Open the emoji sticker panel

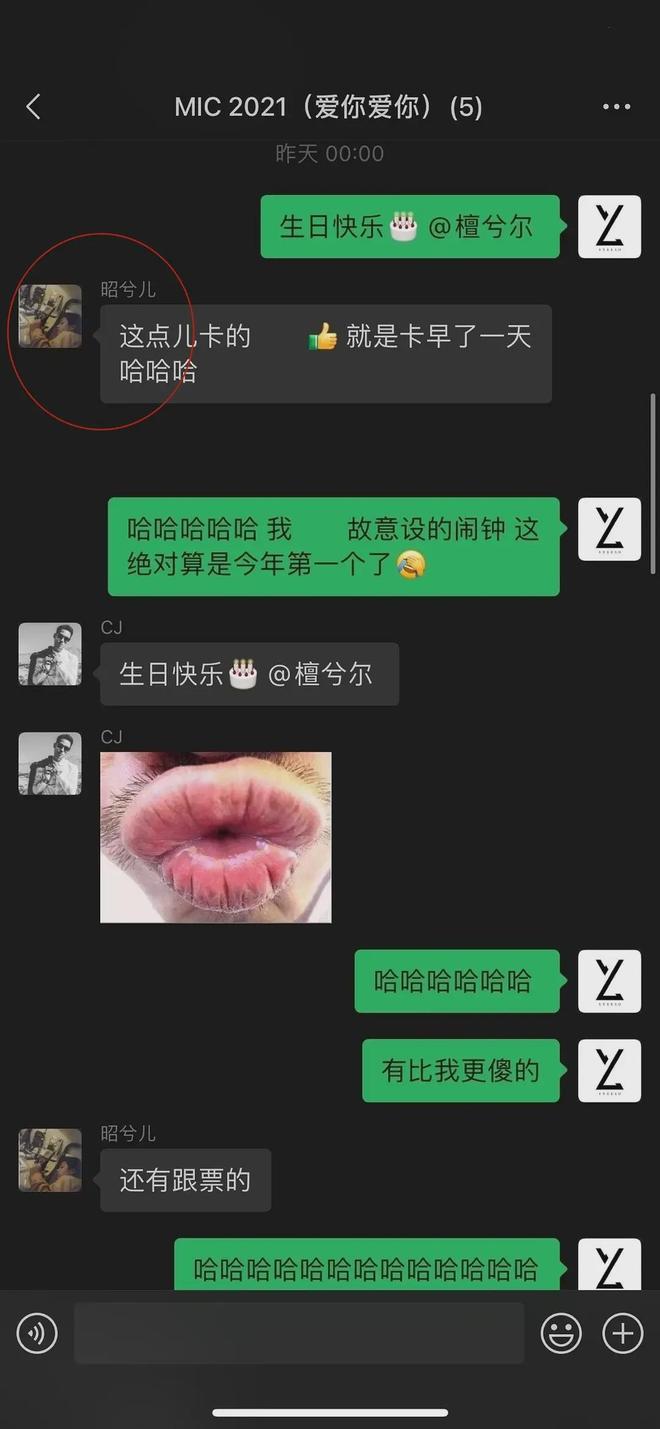561,1333
